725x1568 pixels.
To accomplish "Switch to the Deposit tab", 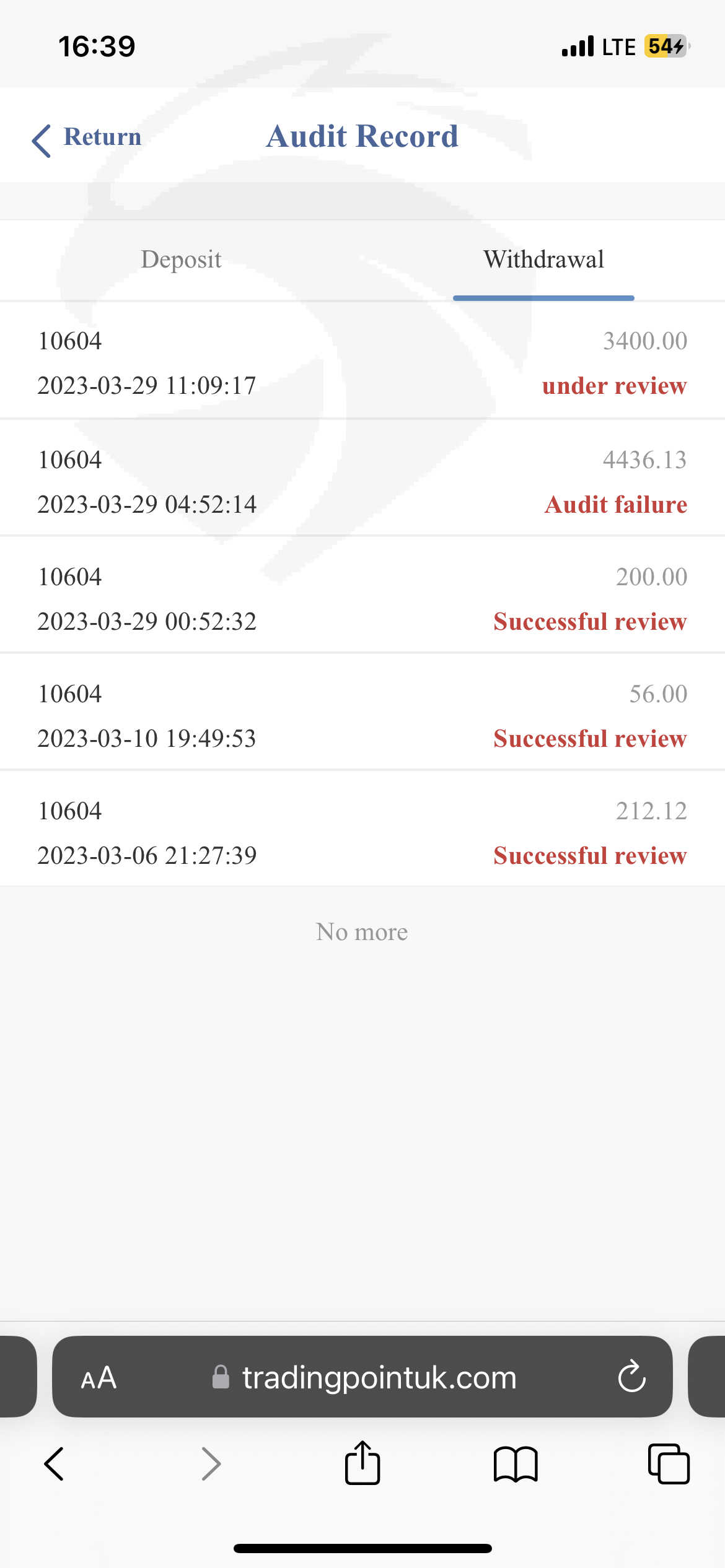I will [x=181, y=259].
